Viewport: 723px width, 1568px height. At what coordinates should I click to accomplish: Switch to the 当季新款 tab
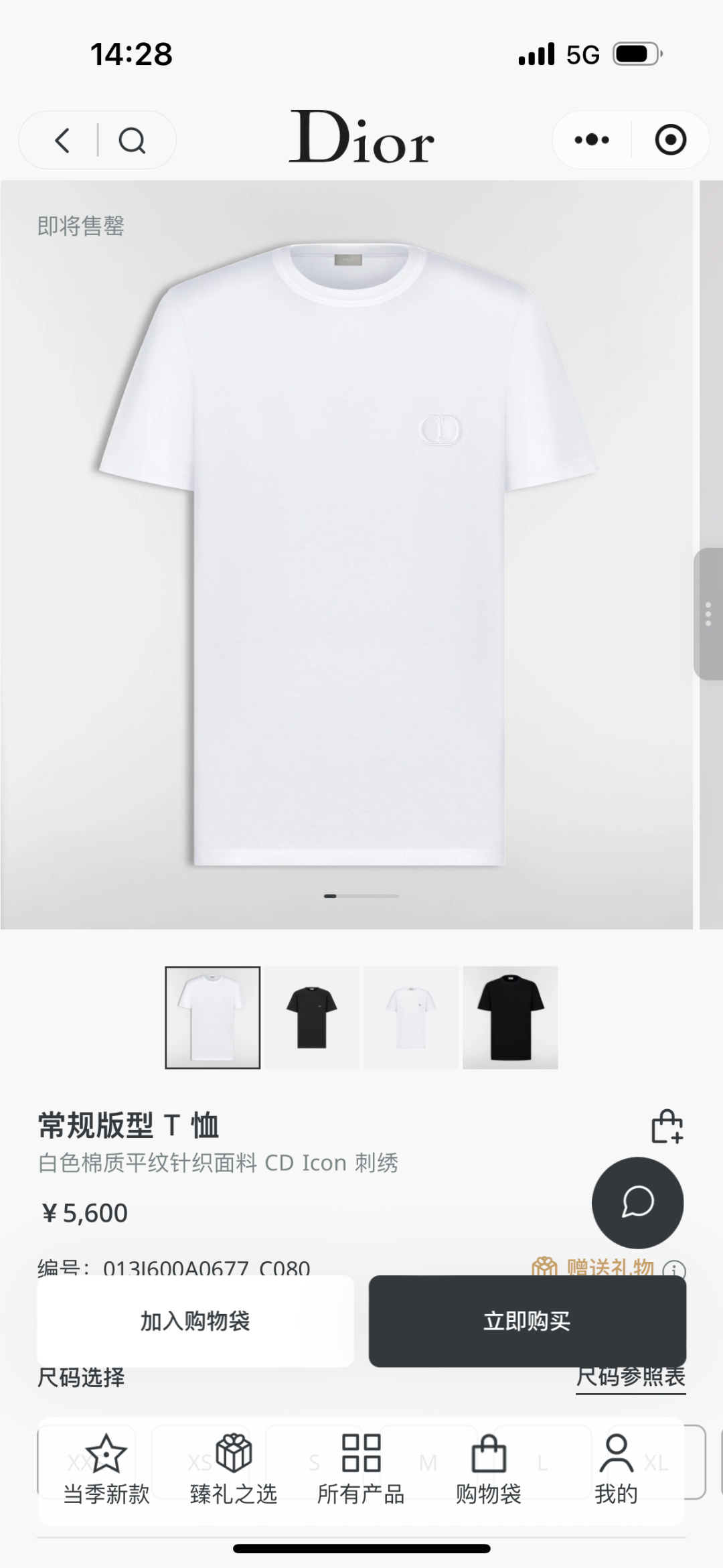[x=106, y=1470]
